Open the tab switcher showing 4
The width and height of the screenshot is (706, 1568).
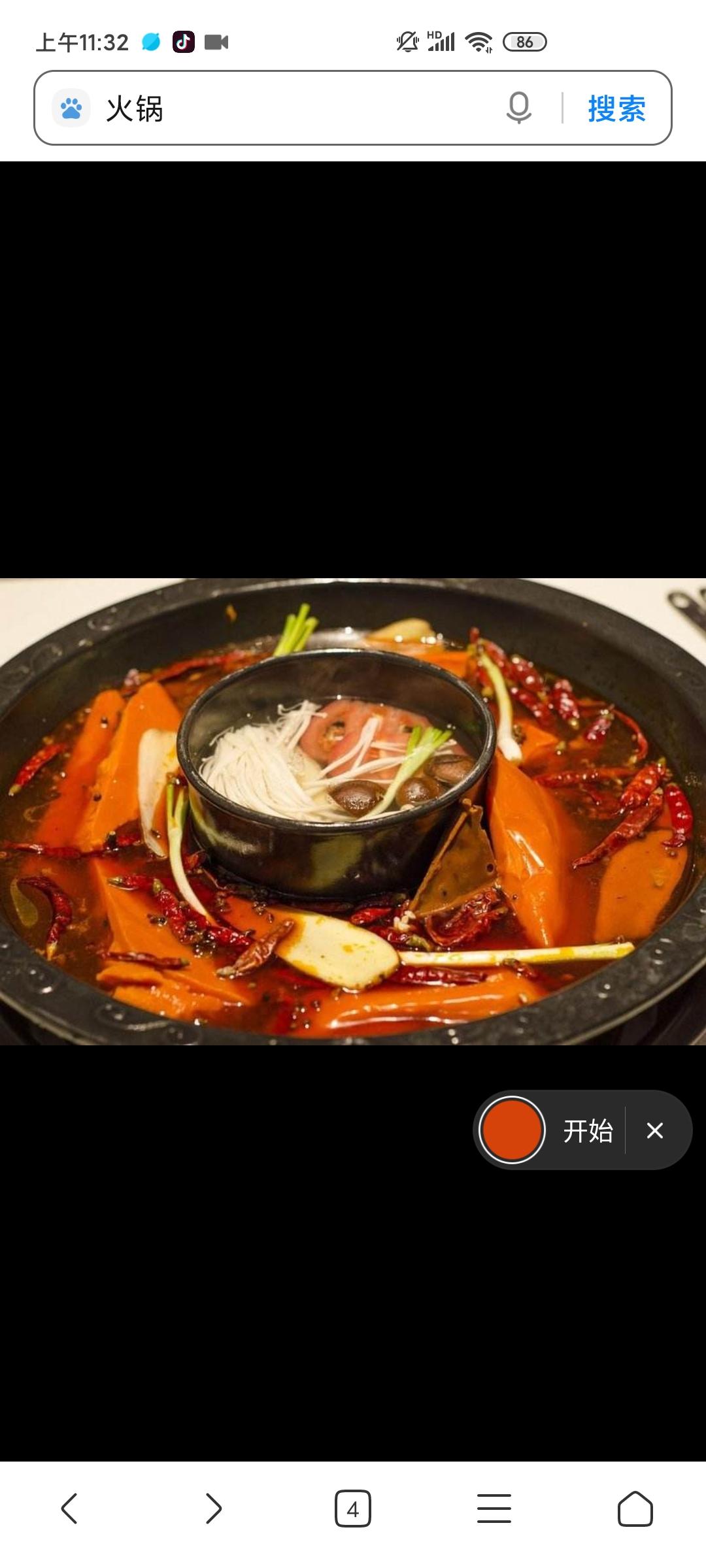[353, 1509]
